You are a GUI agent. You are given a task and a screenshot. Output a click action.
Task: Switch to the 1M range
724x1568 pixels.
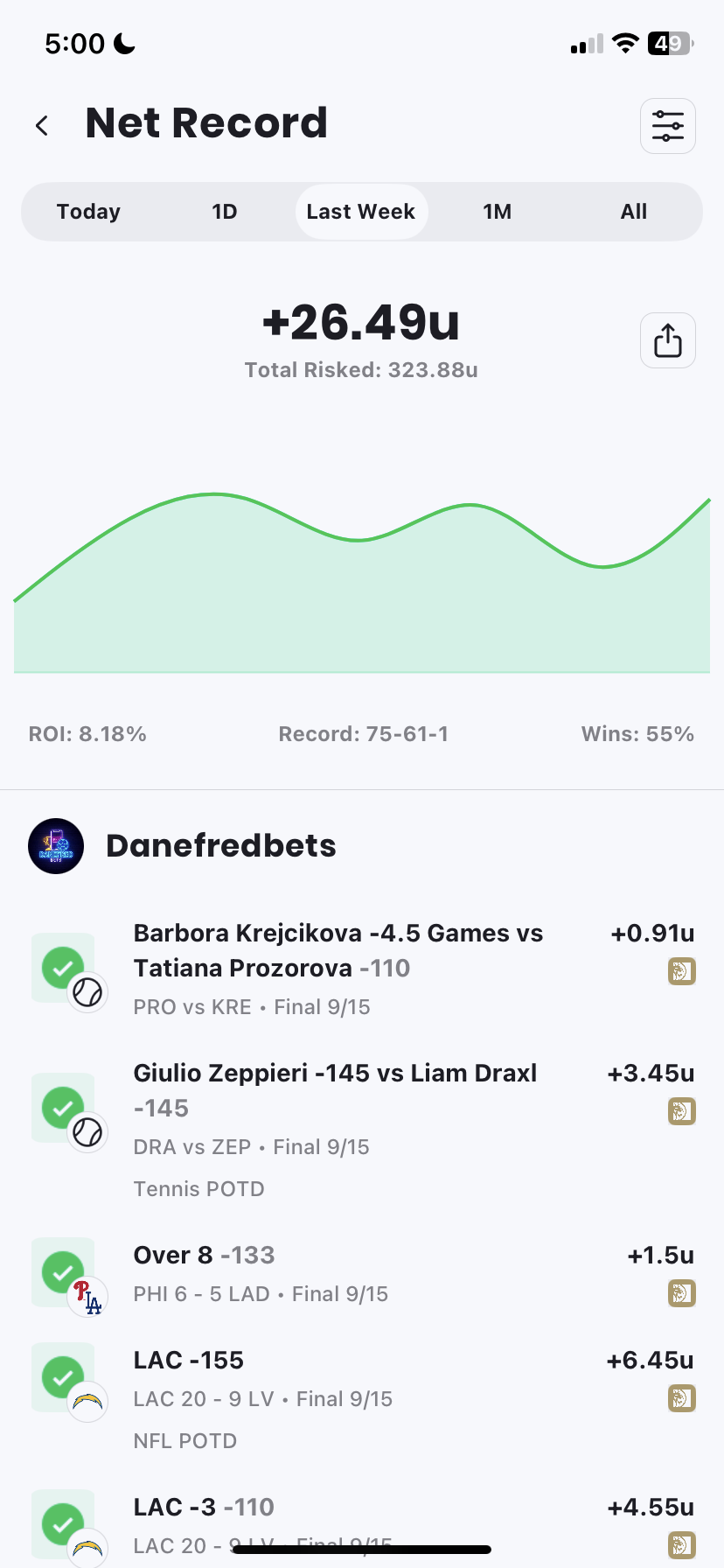(x=497, y=212)
